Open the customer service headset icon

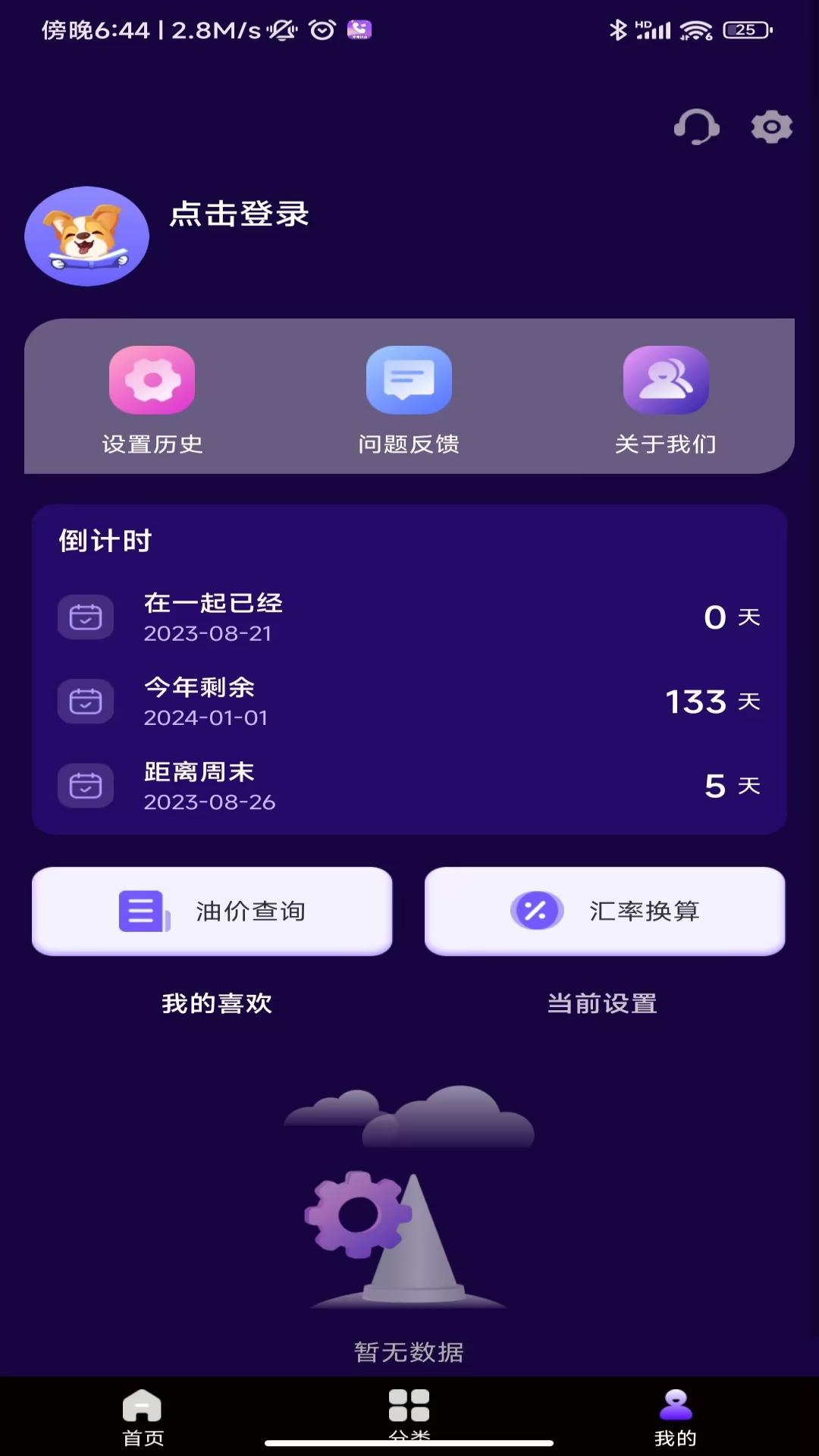(697, 127)
